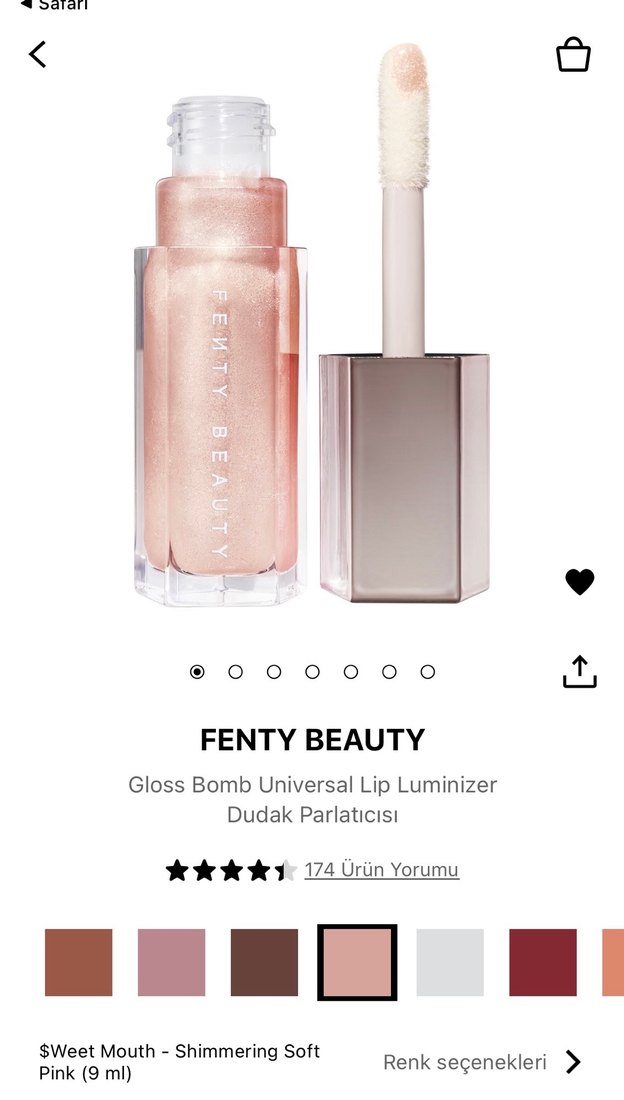624x1100 pixels.
Task: Select the light grey color swatch
Action: [450, 962]
